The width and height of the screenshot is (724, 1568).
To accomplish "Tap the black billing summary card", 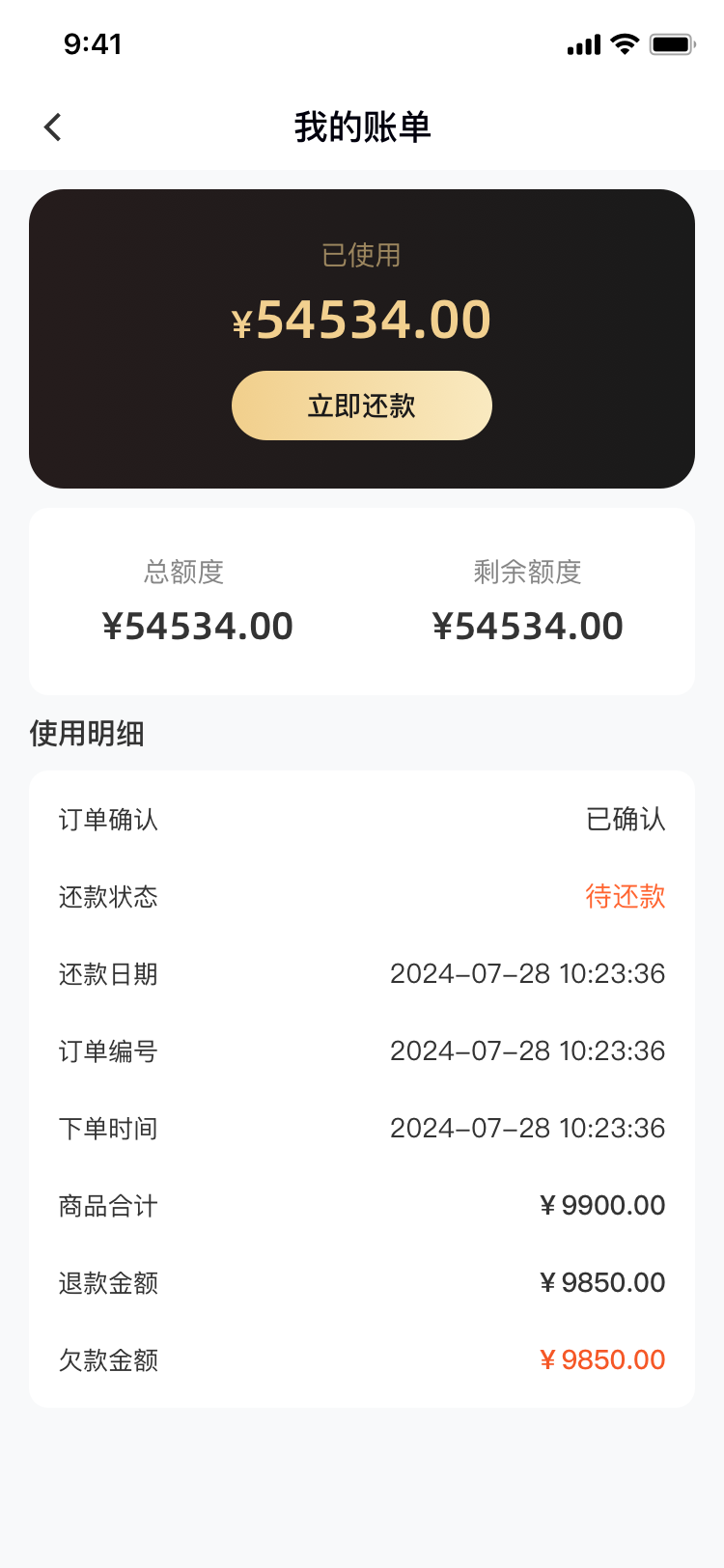I will tap(362, 340).
